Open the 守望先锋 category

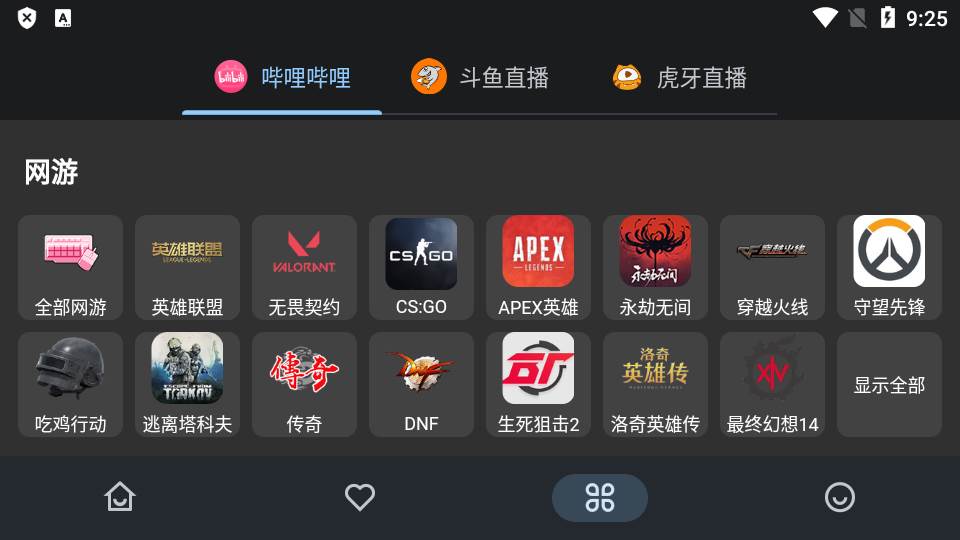[x=889, y=267]
